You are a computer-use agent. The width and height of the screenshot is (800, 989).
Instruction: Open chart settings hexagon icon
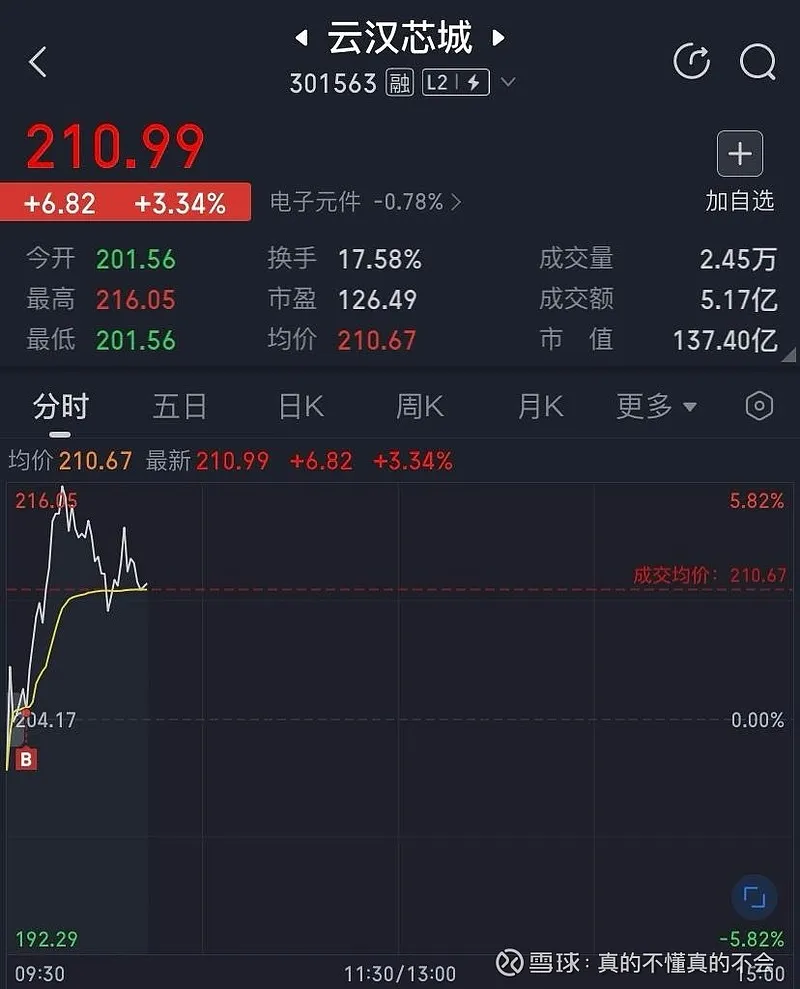coord(759,406)
